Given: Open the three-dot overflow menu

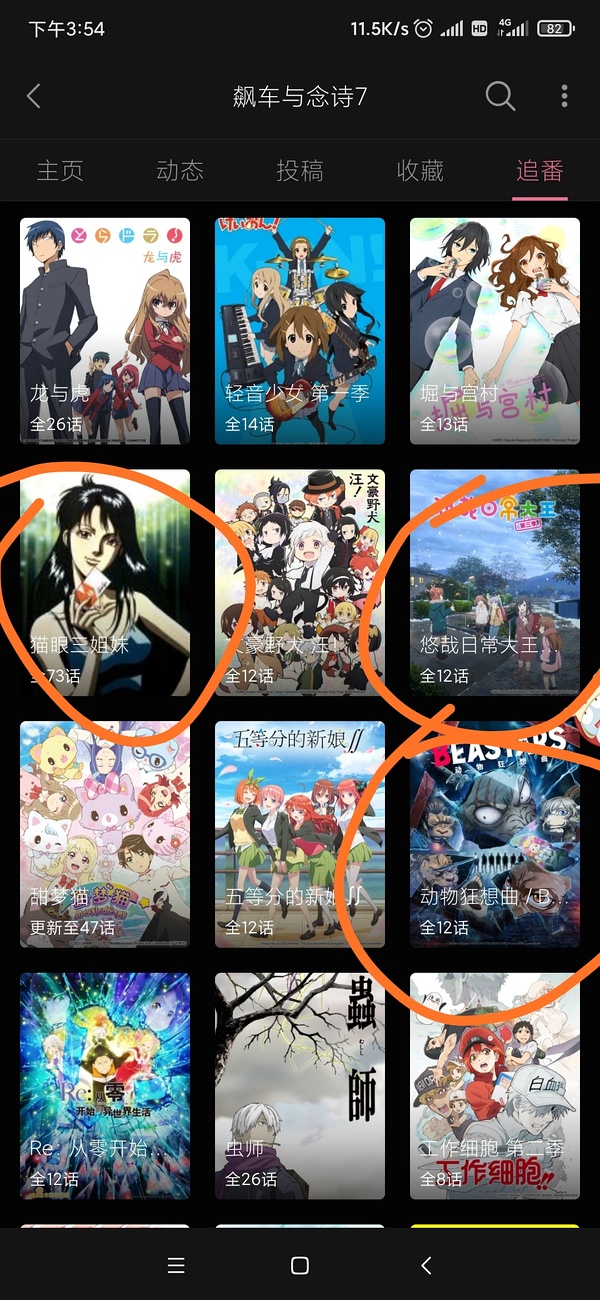Looking at the screenshot, I should (x=564, y=96).
